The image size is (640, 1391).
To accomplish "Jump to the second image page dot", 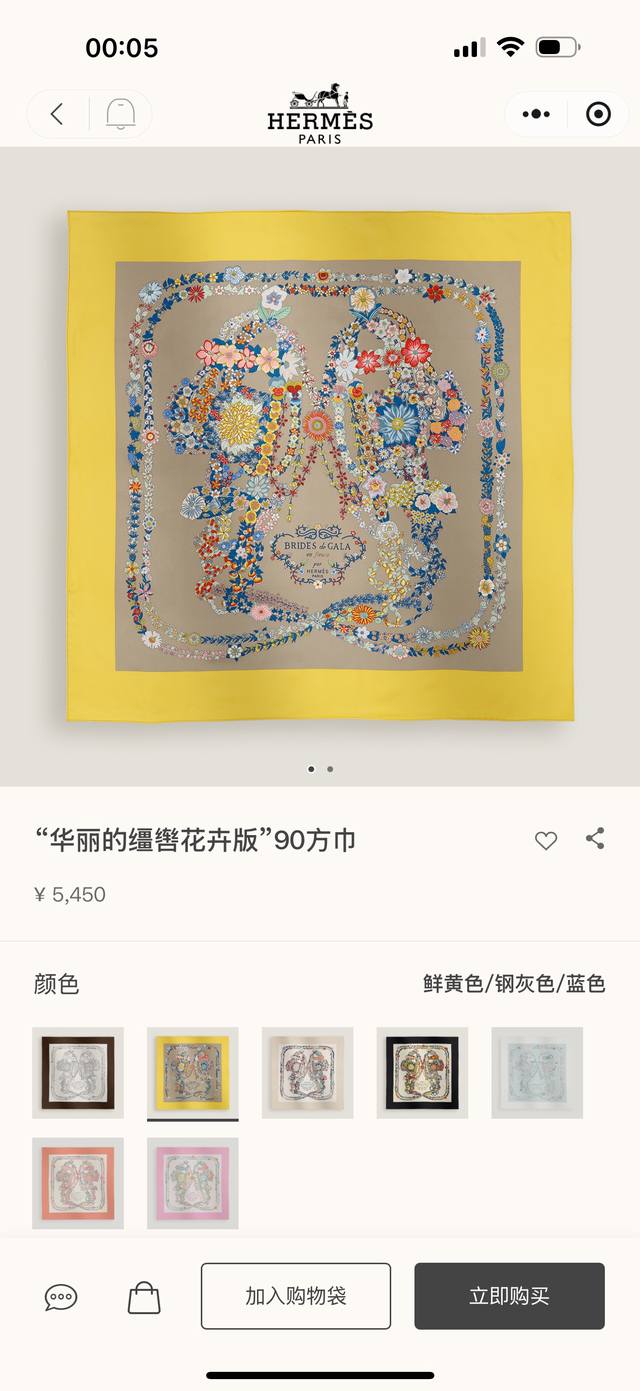I will pos(330,769).
